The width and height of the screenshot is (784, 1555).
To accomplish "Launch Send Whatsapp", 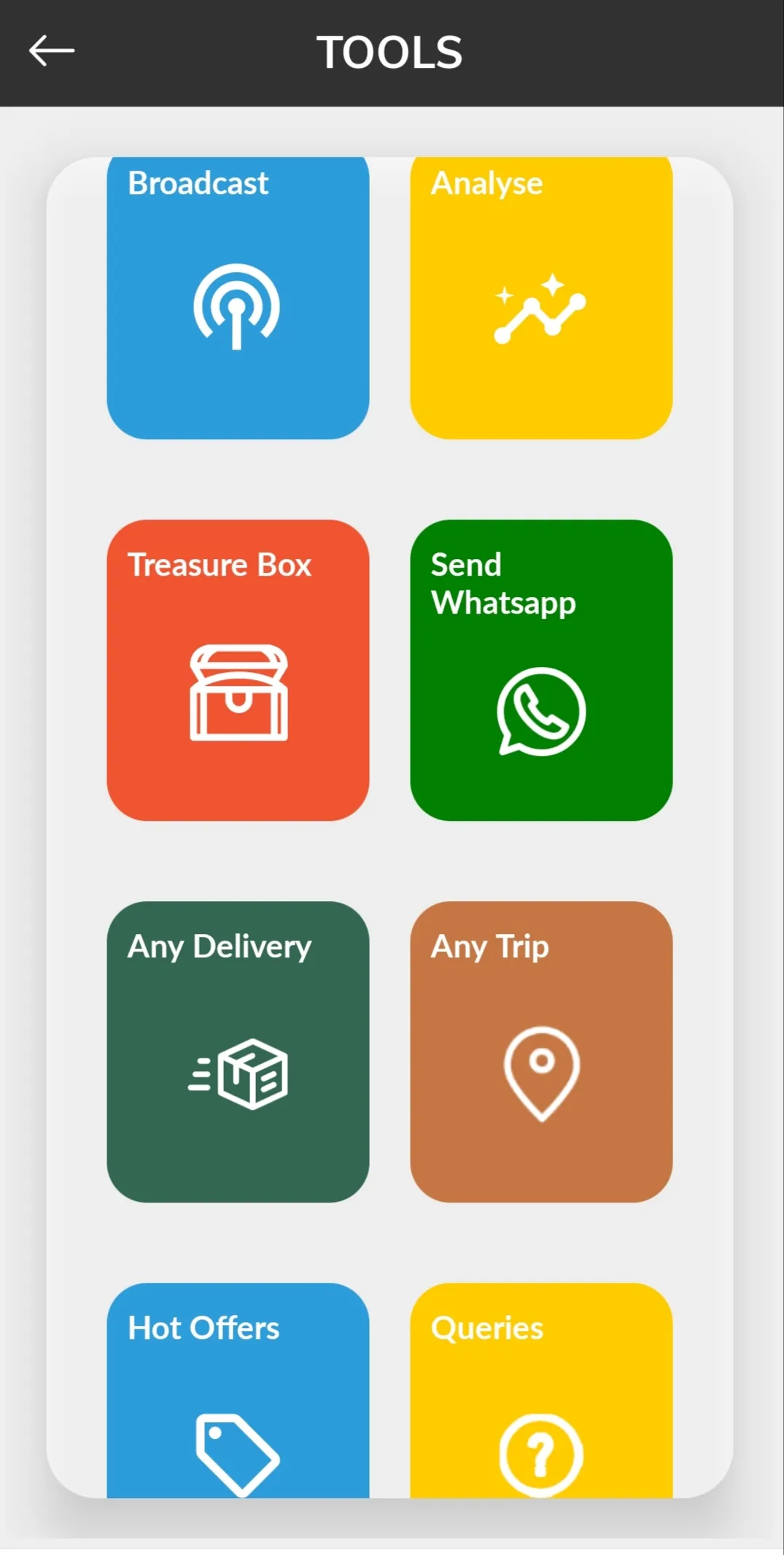I will coord(541,671).
